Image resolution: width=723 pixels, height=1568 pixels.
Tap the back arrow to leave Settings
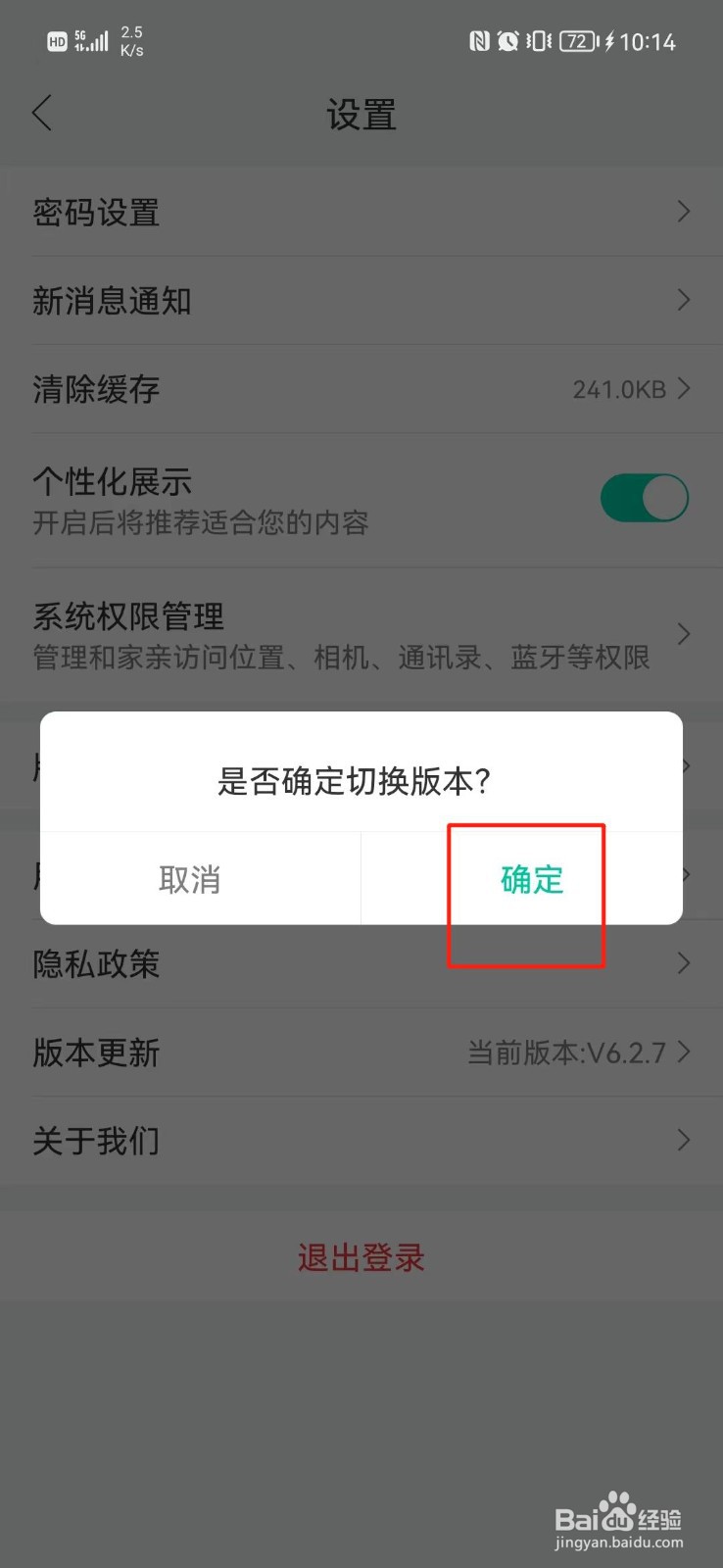coord(42,113)
